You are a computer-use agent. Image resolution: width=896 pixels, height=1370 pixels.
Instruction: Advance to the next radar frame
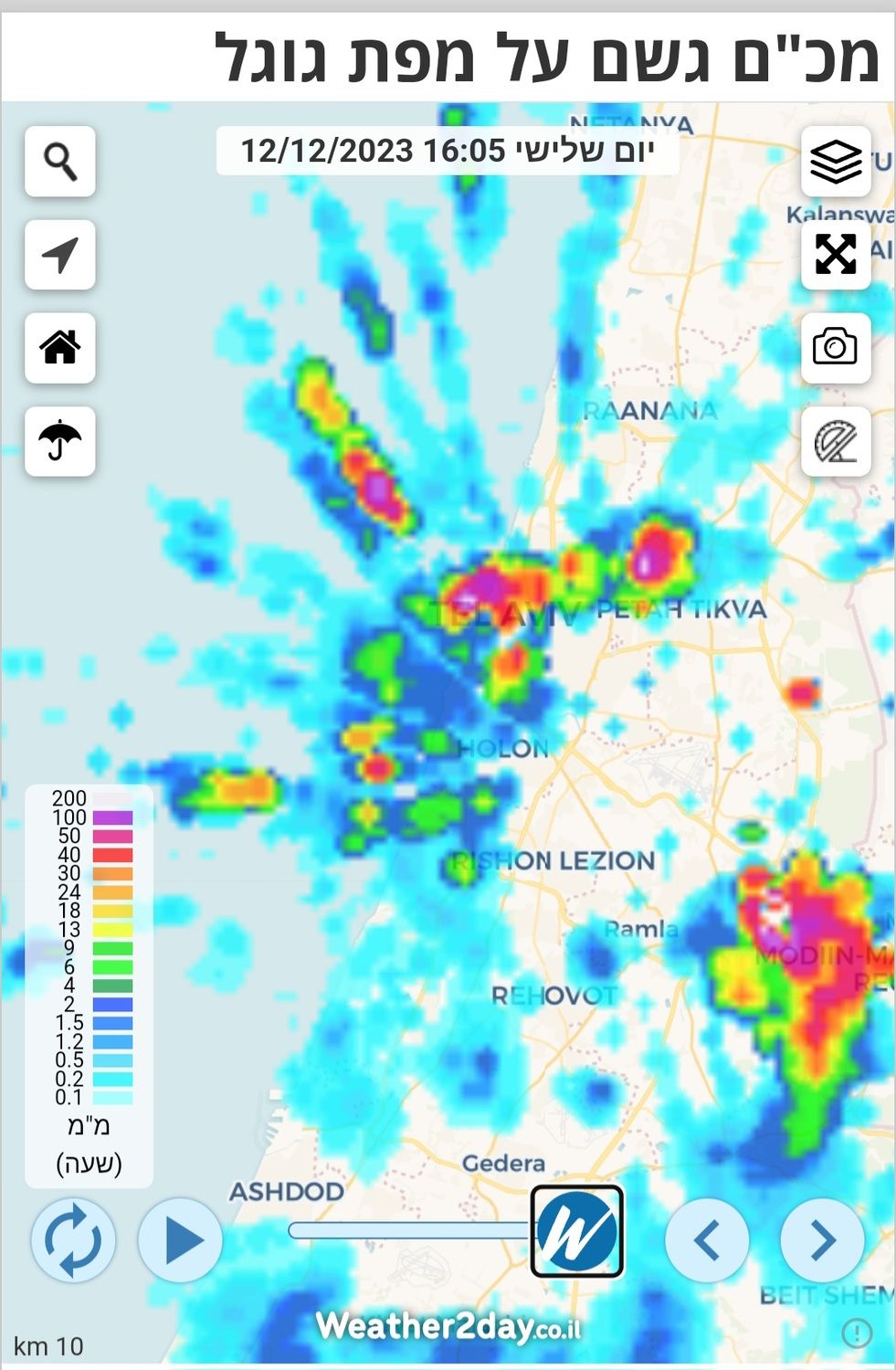coord(822,1240)
